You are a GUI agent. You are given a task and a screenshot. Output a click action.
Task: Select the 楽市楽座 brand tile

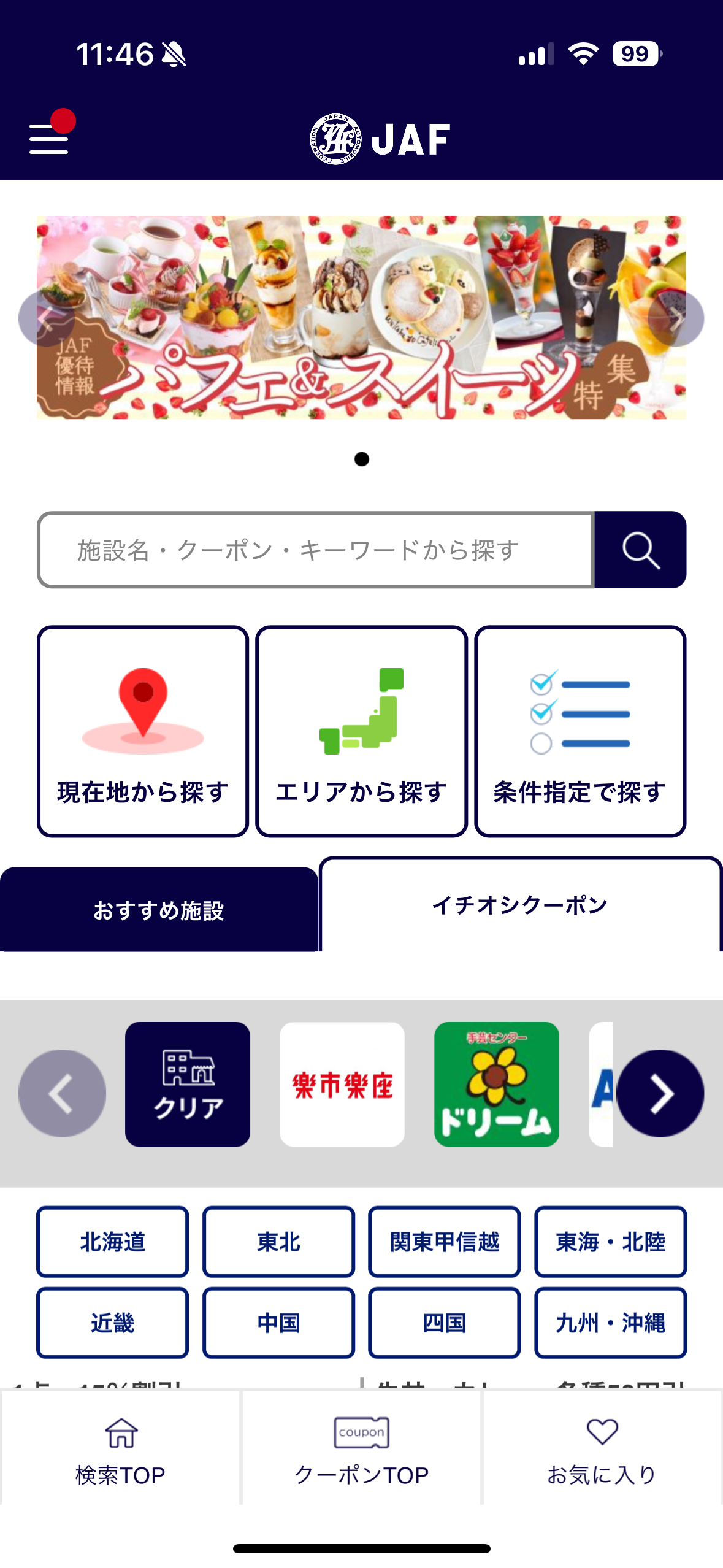342,1084
